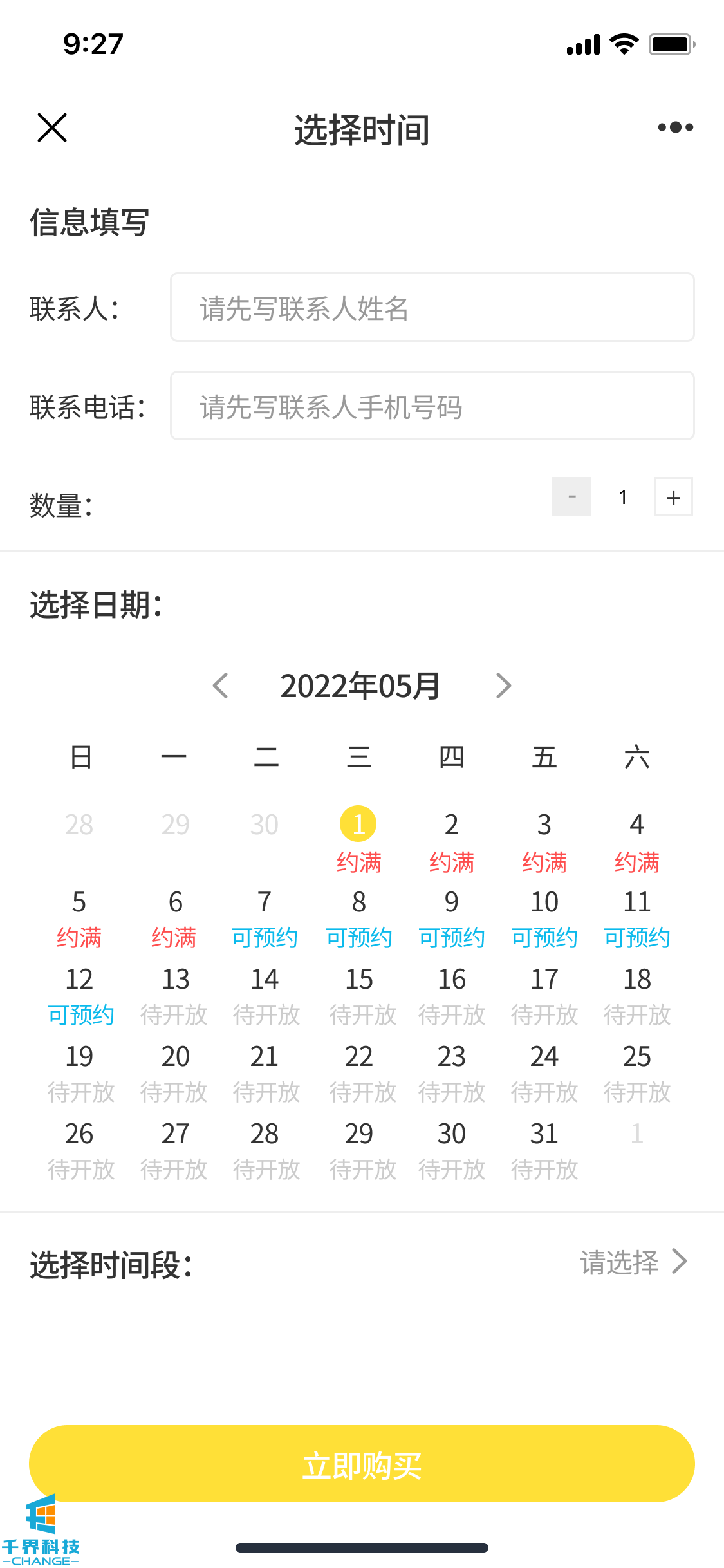This screenshot has height=1568, width=724.
Task: Pick May 10 on the calendar
Action: coord(544,918)
